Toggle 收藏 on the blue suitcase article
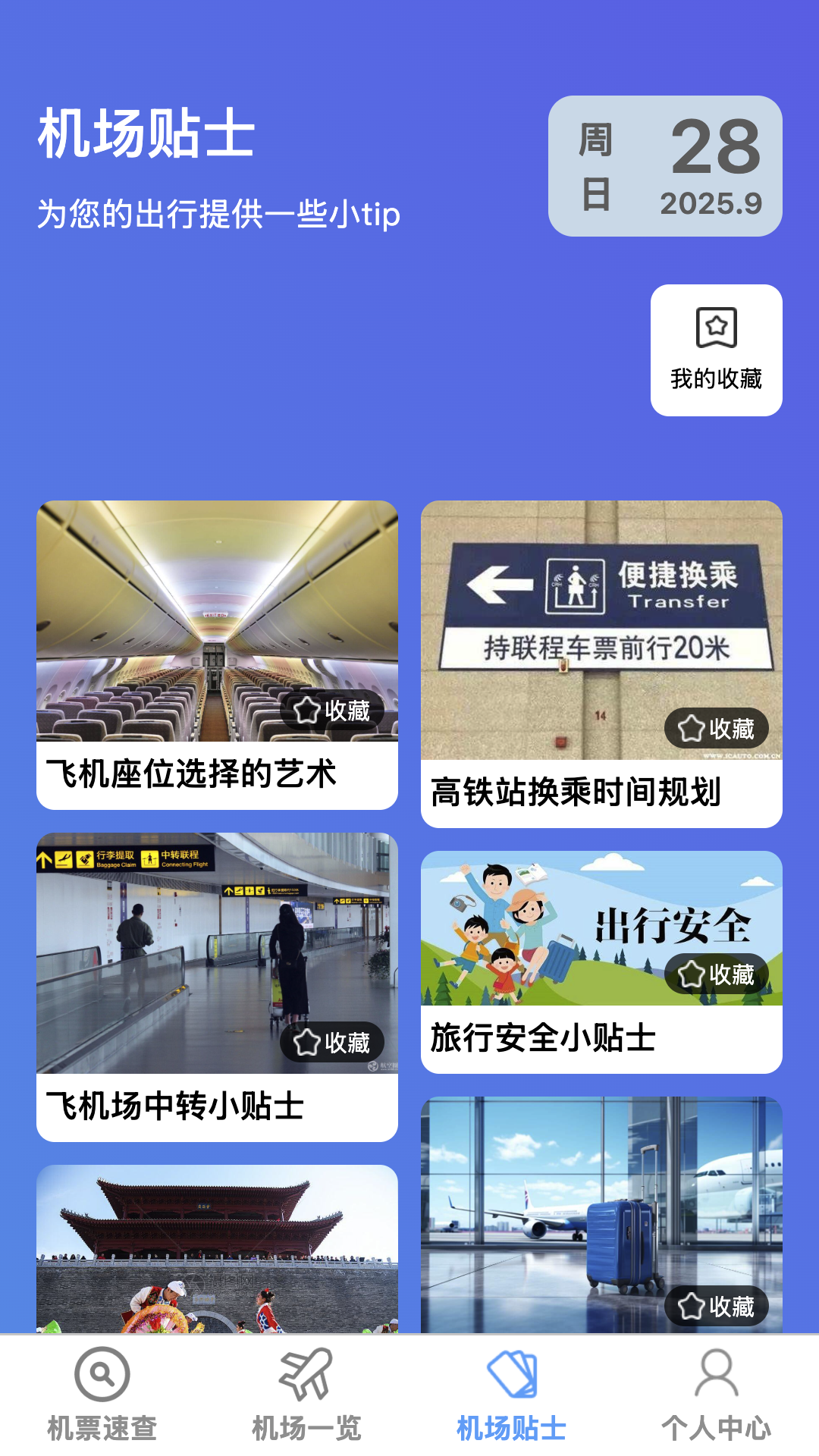819x1456 pixels. click(692, 1306)
